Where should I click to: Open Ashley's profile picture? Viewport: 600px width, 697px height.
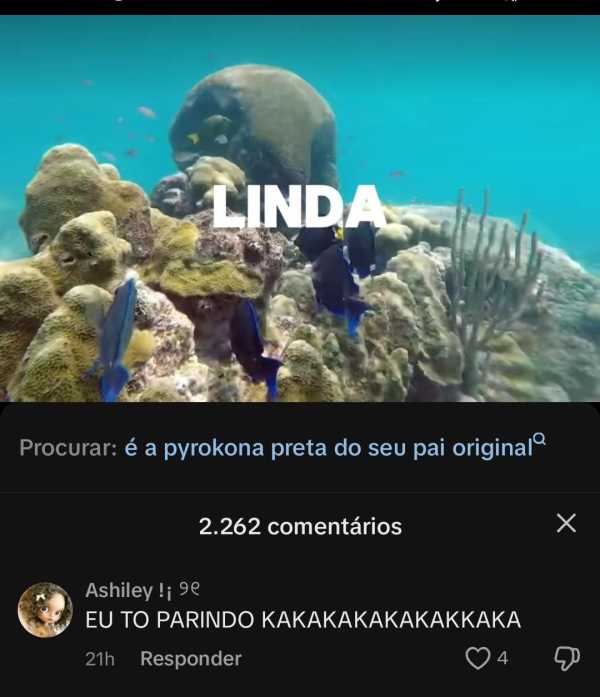pyautogui.click(x=45, y=609)
